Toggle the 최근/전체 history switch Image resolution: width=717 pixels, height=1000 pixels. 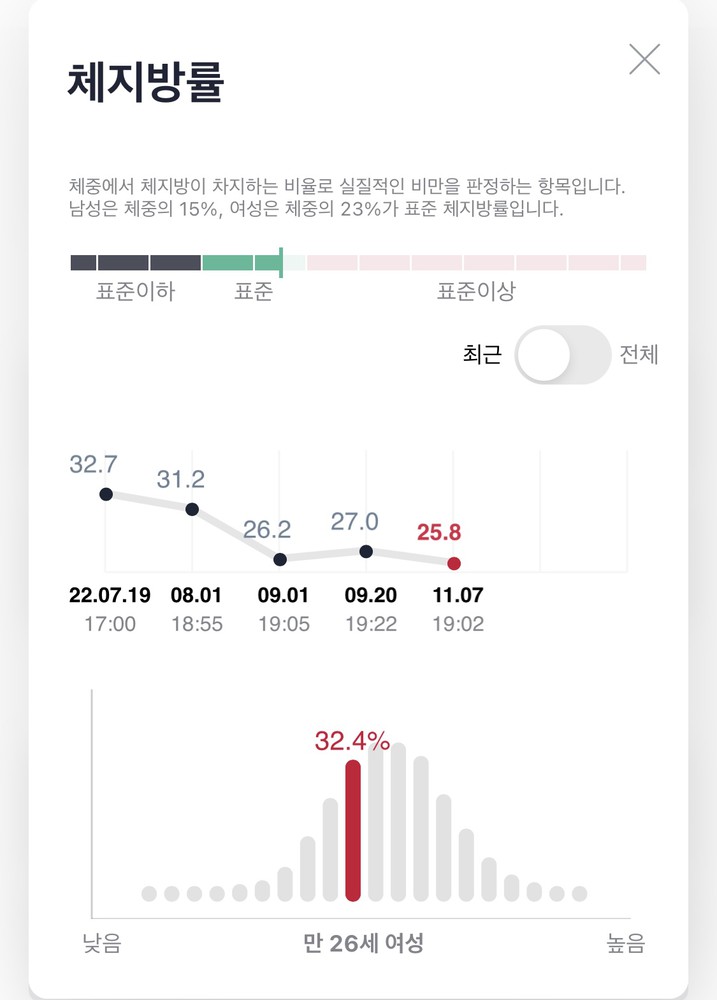click(562, 355)
